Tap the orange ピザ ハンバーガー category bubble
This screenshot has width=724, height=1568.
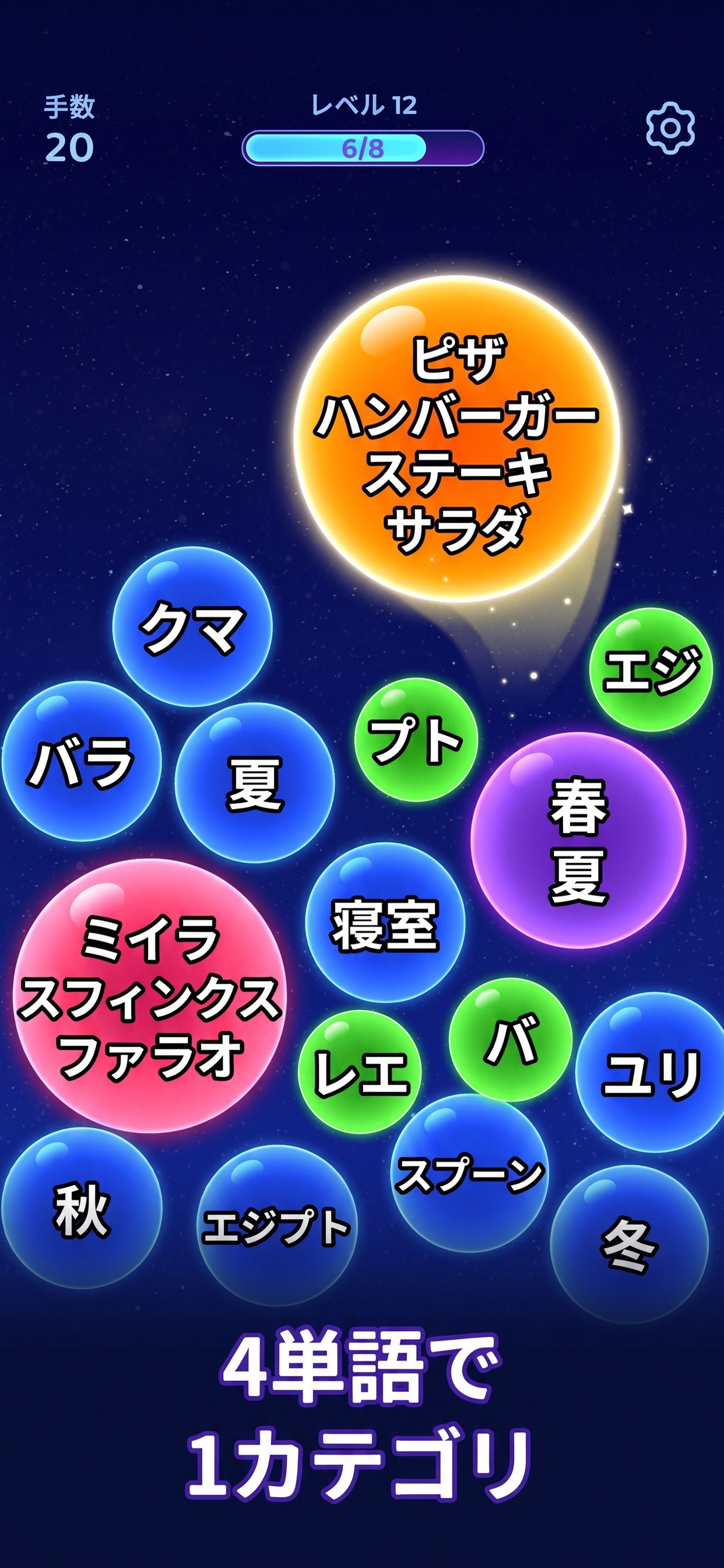click(x=456, y=438)
